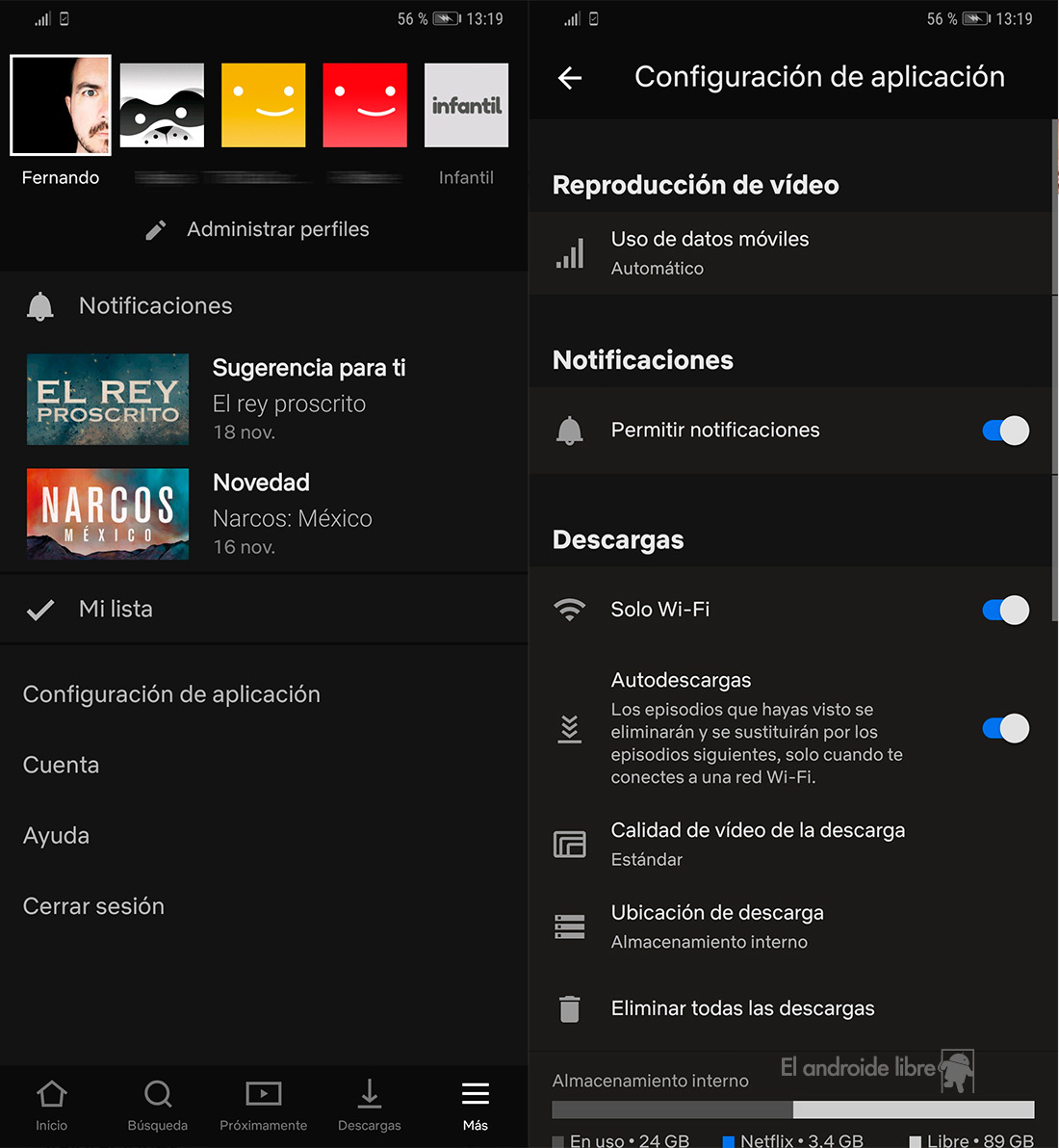The height and width of the screenshot is (1148, 1059).
Task: Delete all downloads with Eliminar todas las descargas
Action: click(x=742, y=1008)
